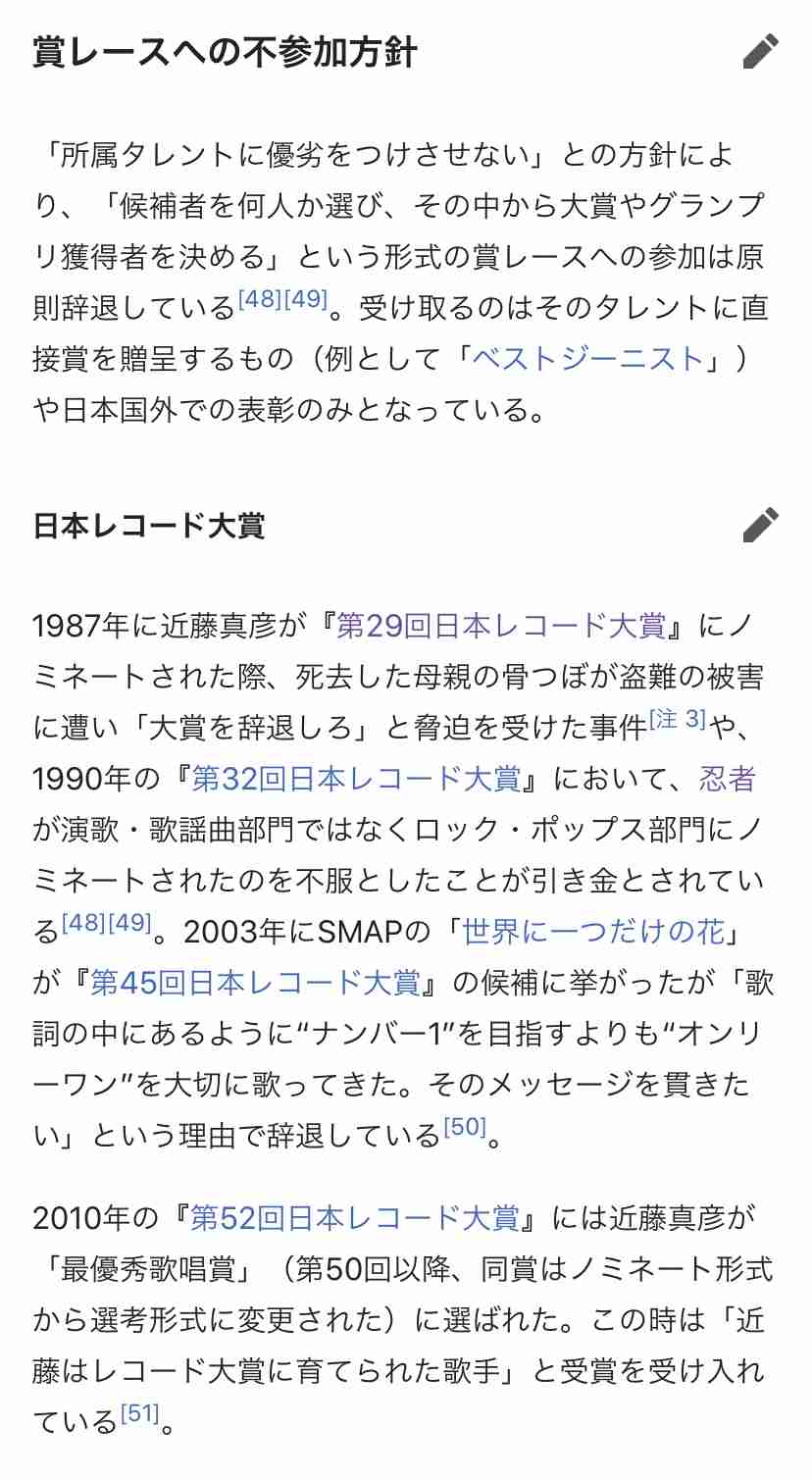View citation [50]

coord(465,1127)
